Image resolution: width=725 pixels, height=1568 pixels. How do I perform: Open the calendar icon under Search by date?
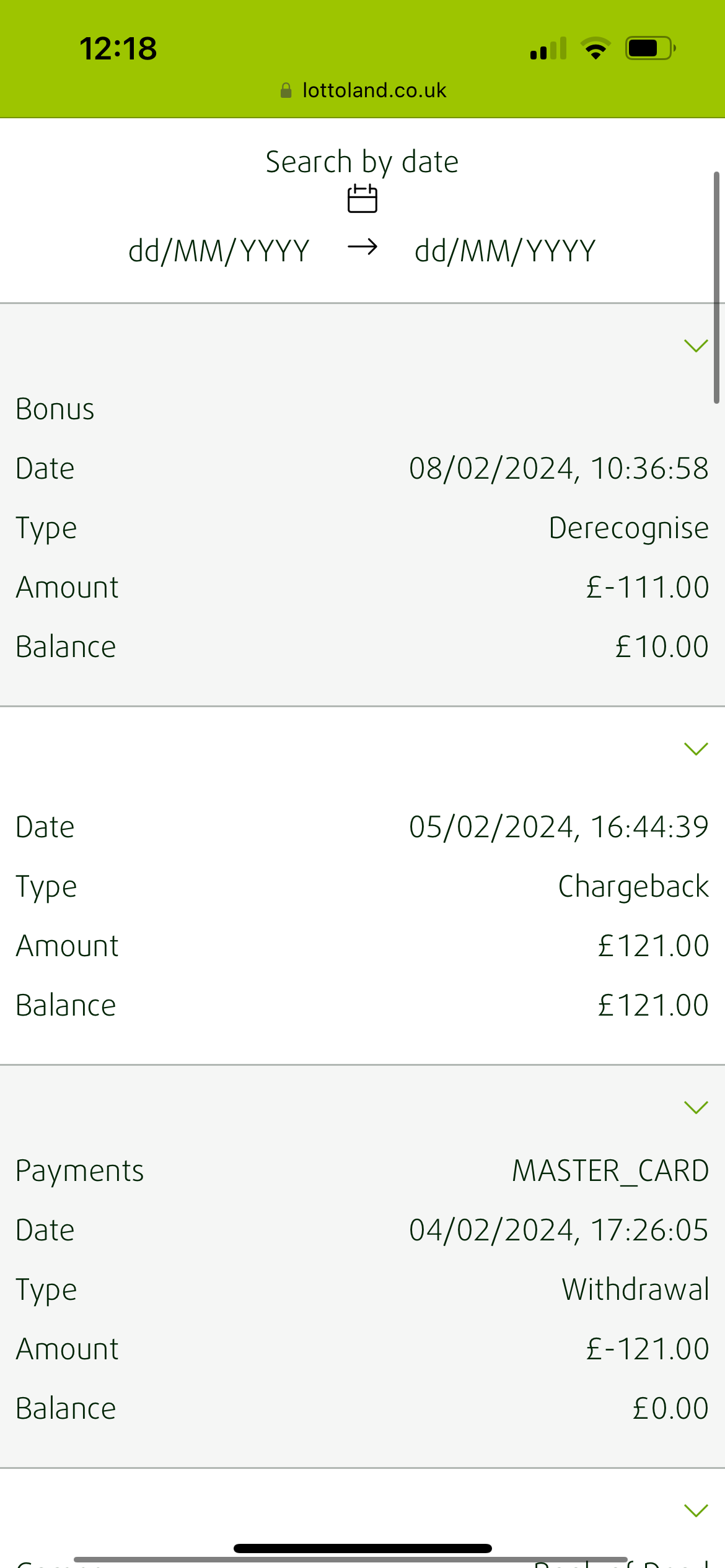pyautogui.click(x=362, y=199)
